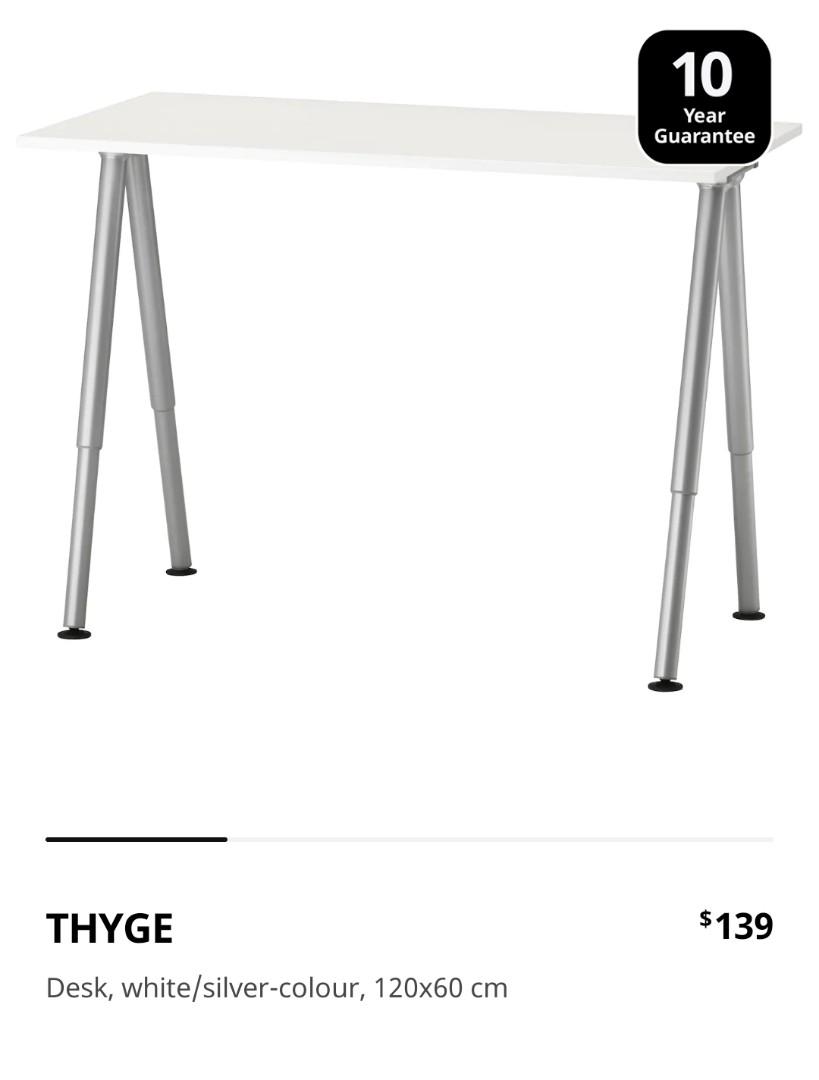
Task: Click the word Guarantee on the badge
Action: point(704,136)
